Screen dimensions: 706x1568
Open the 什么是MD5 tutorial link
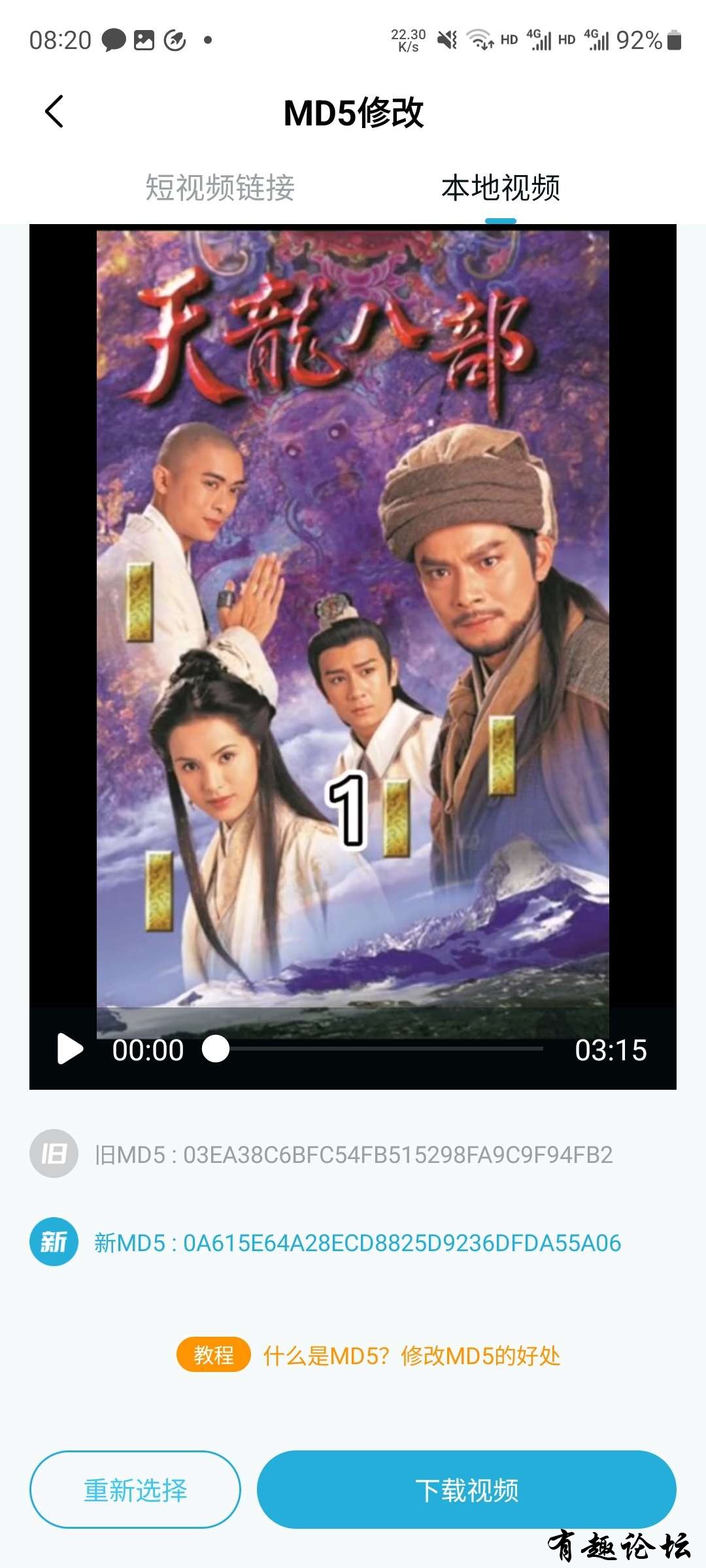411,1356
